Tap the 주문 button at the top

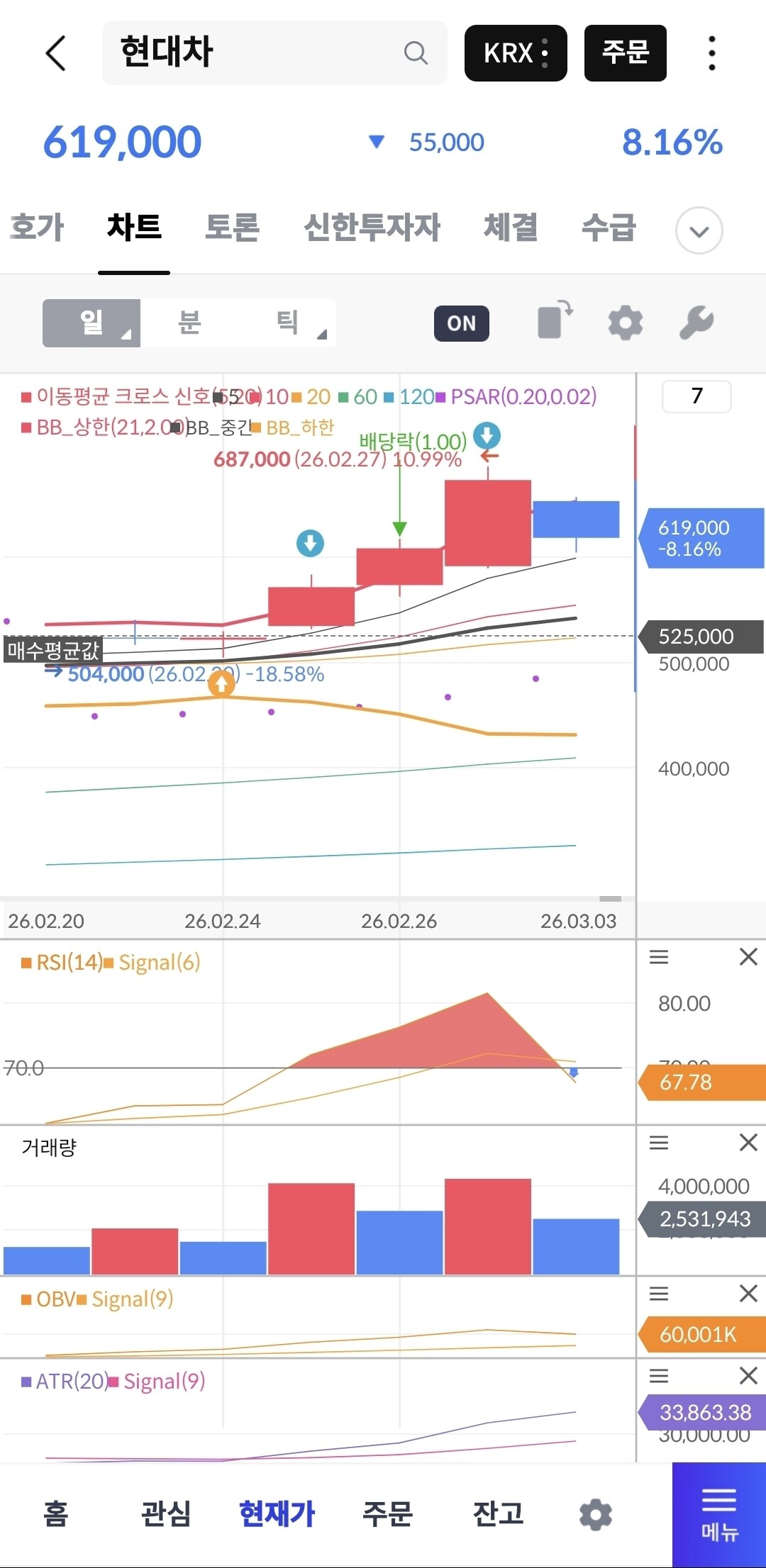(x=626, y=53)
